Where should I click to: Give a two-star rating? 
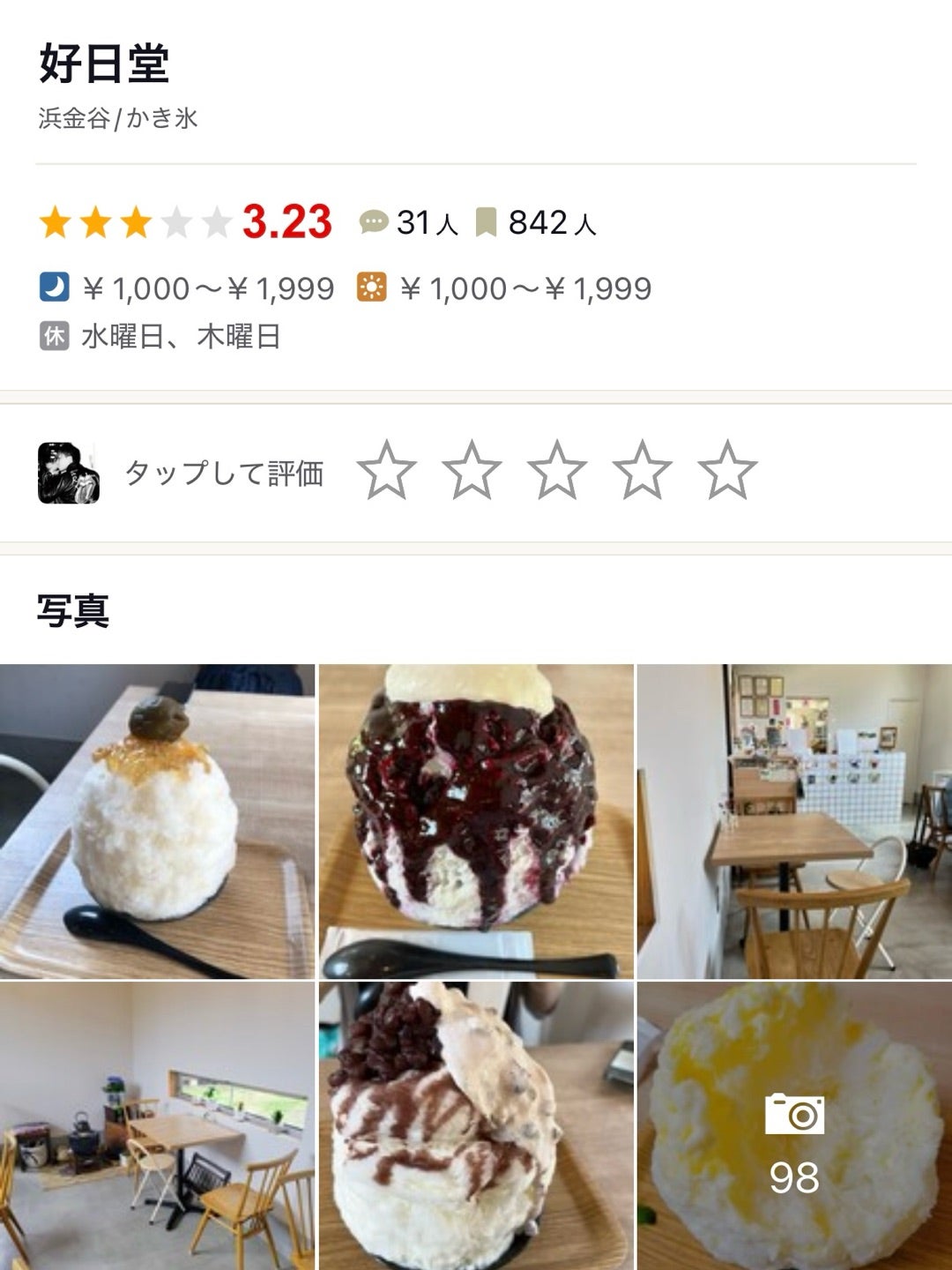pyautogui.click(x=472, y=471)
